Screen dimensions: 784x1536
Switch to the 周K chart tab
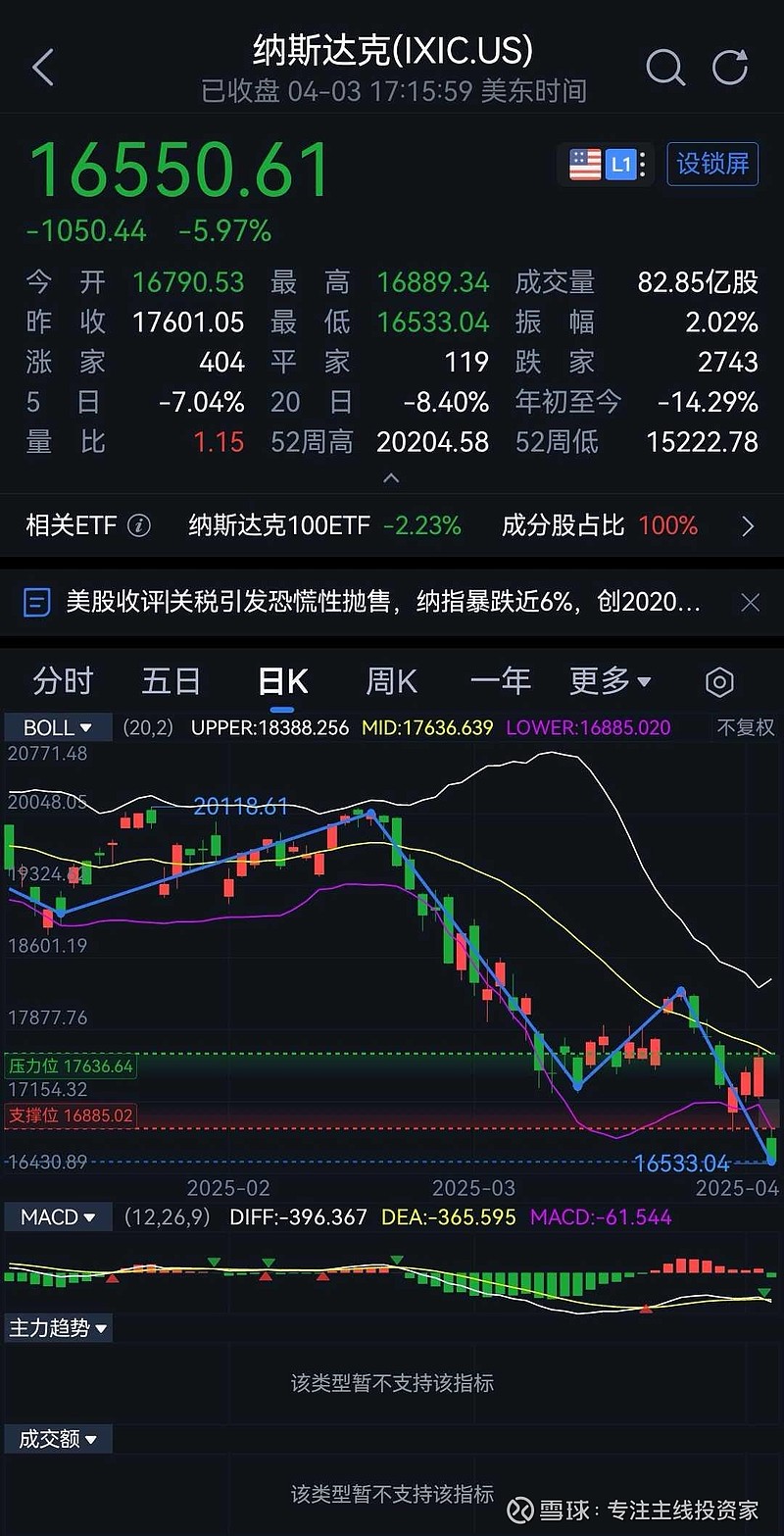click(391, 681)
